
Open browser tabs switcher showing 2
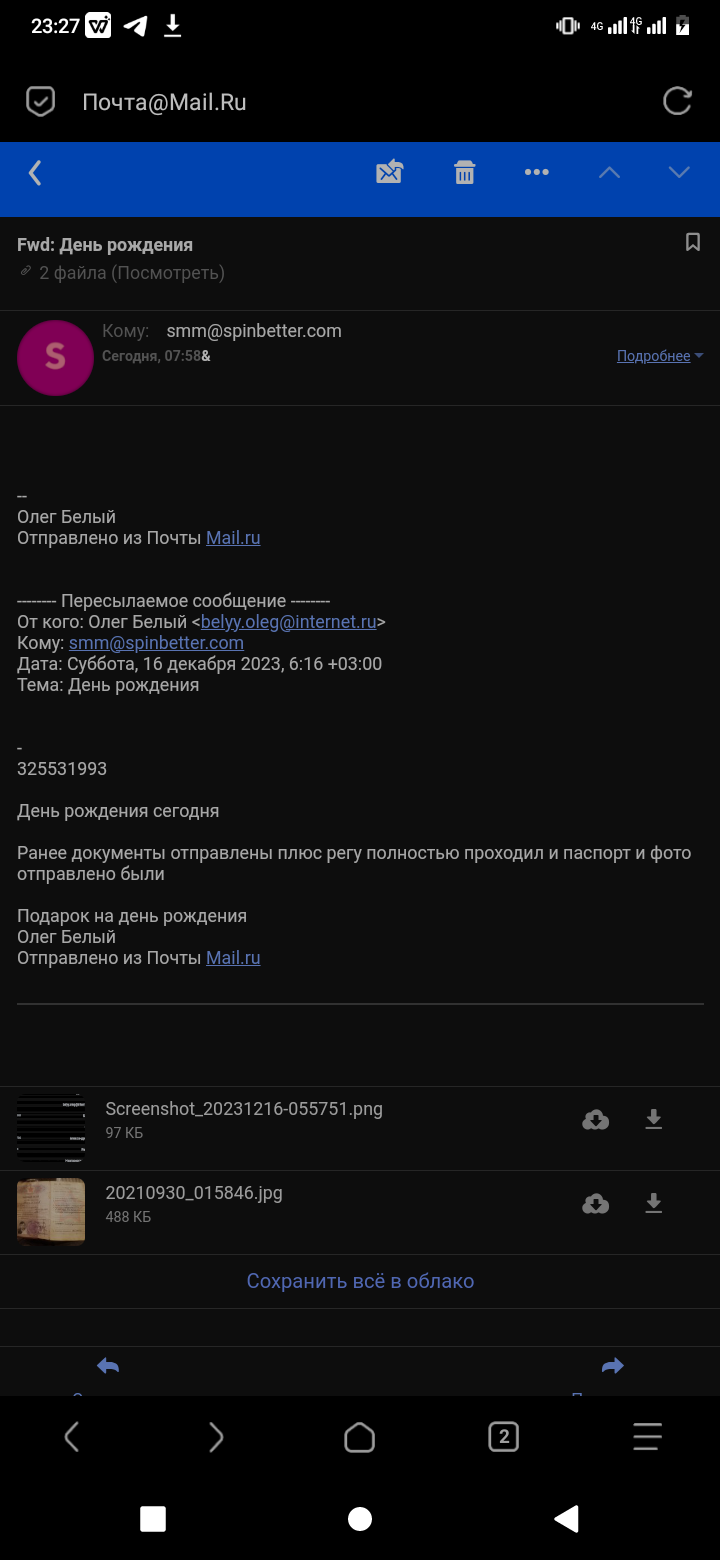503,1438
